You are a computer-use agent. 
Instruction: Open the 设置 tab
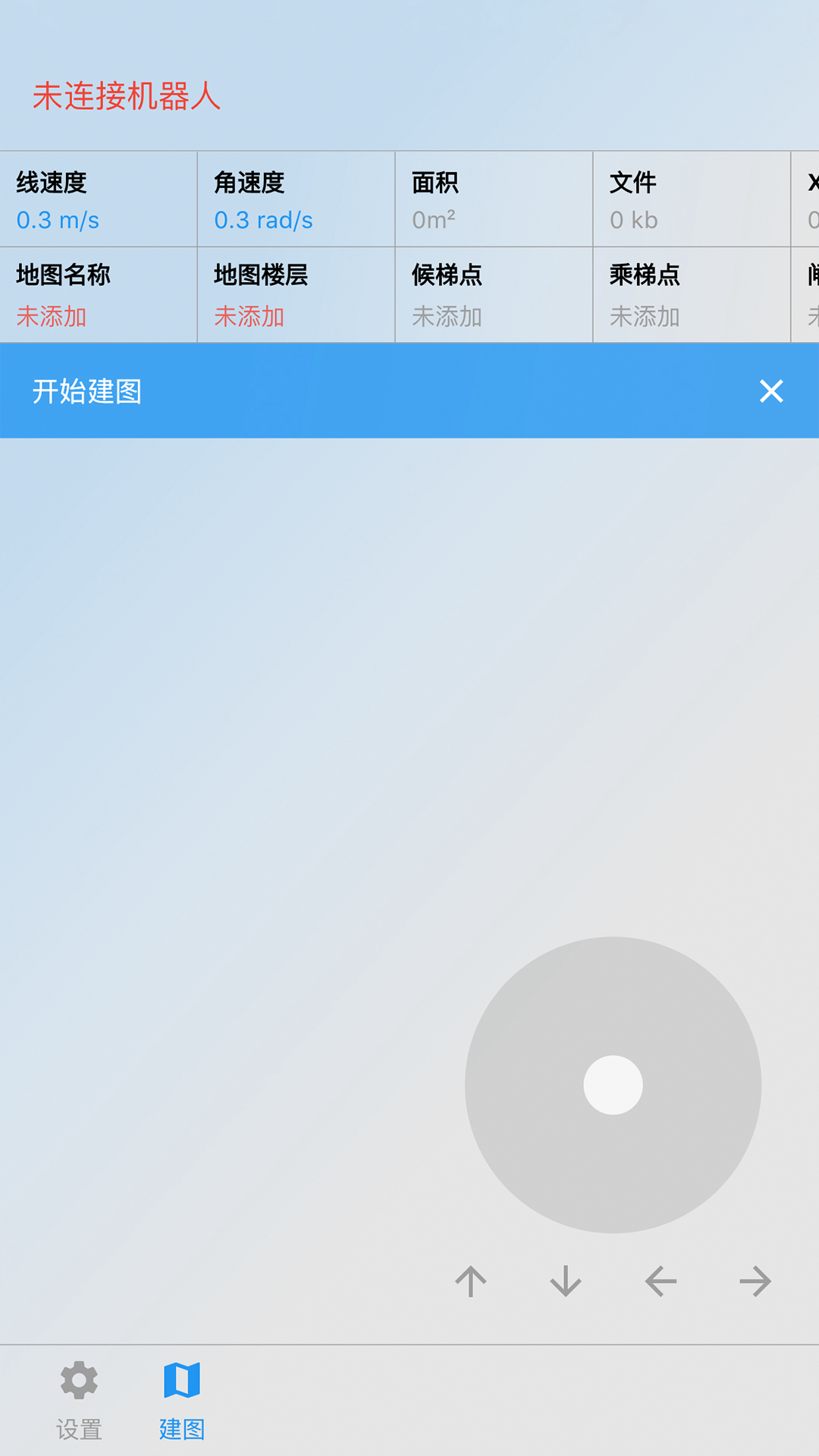pyautogui.click(x=79, y=1401)
